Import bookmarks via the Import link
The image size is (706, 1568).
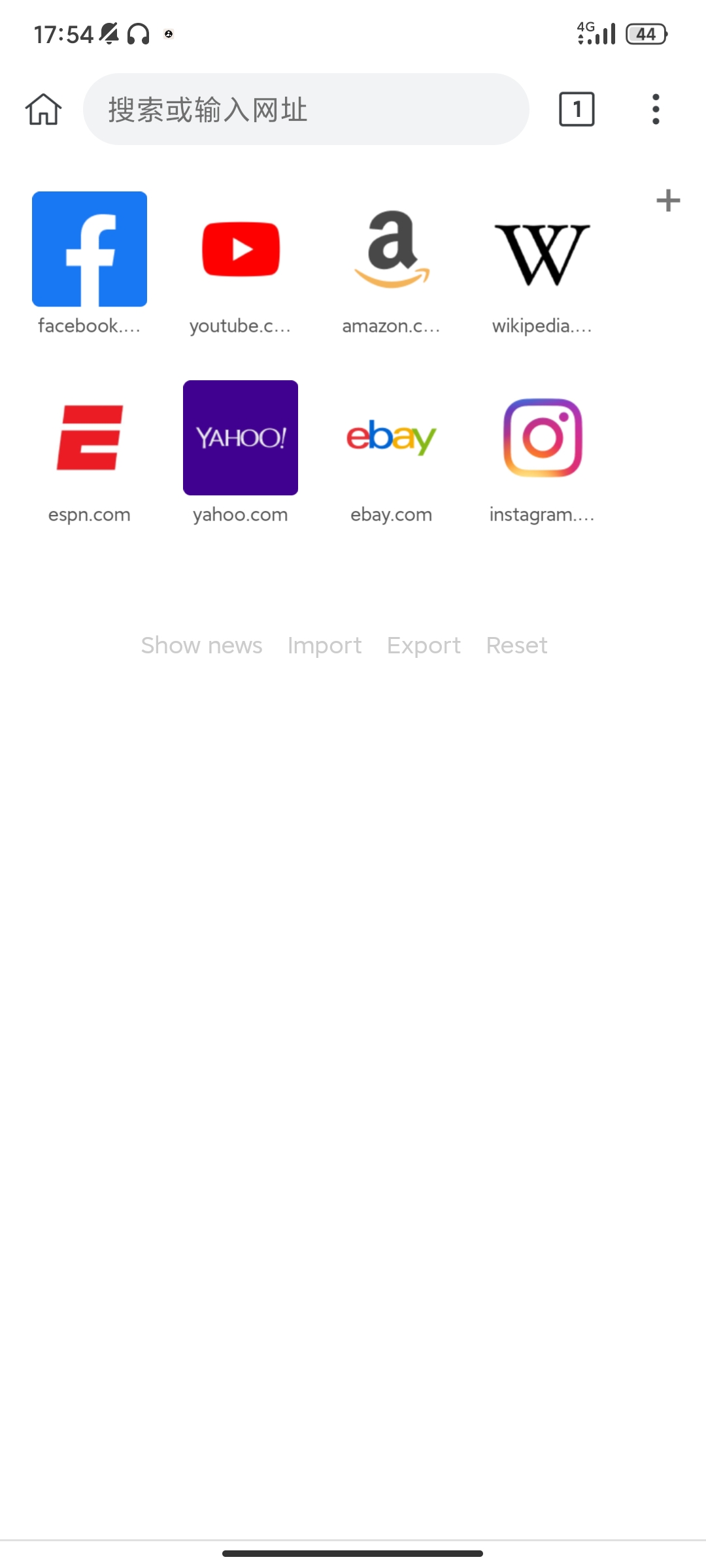pos(325,645)
